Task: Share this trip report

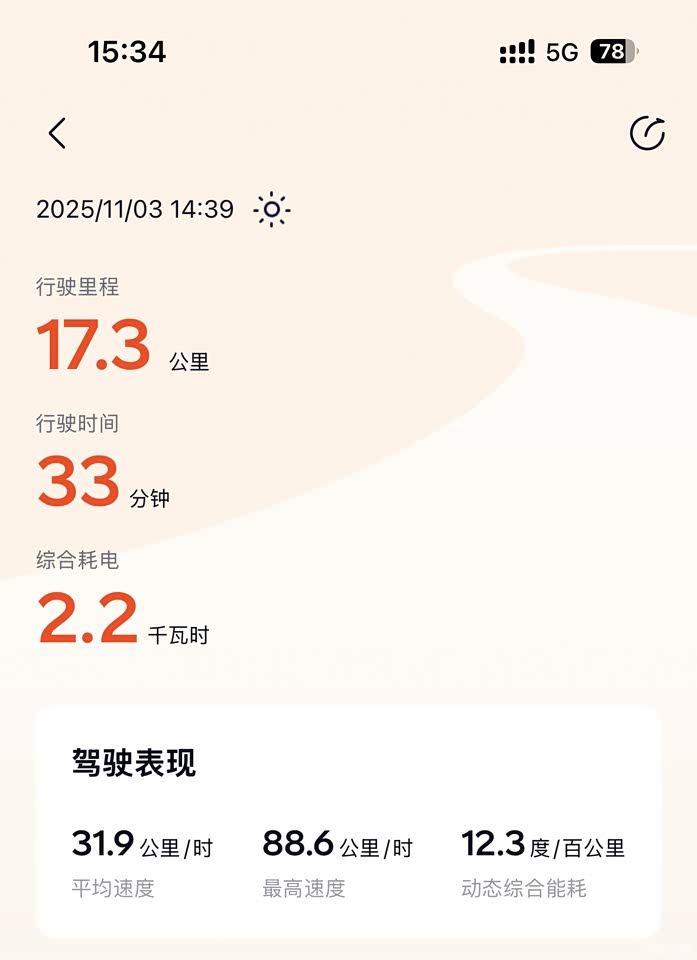Action: pyautogui.click(x=647, y=133)
